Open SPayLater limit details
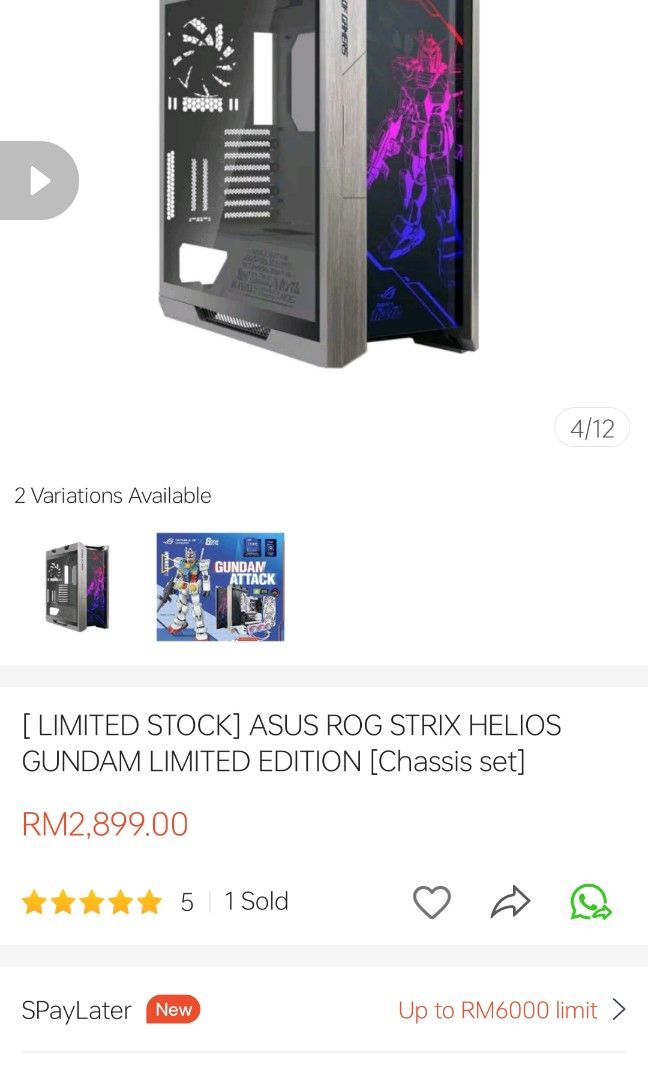Screen dimensions: 648x1080 (x=512, y=1010)
